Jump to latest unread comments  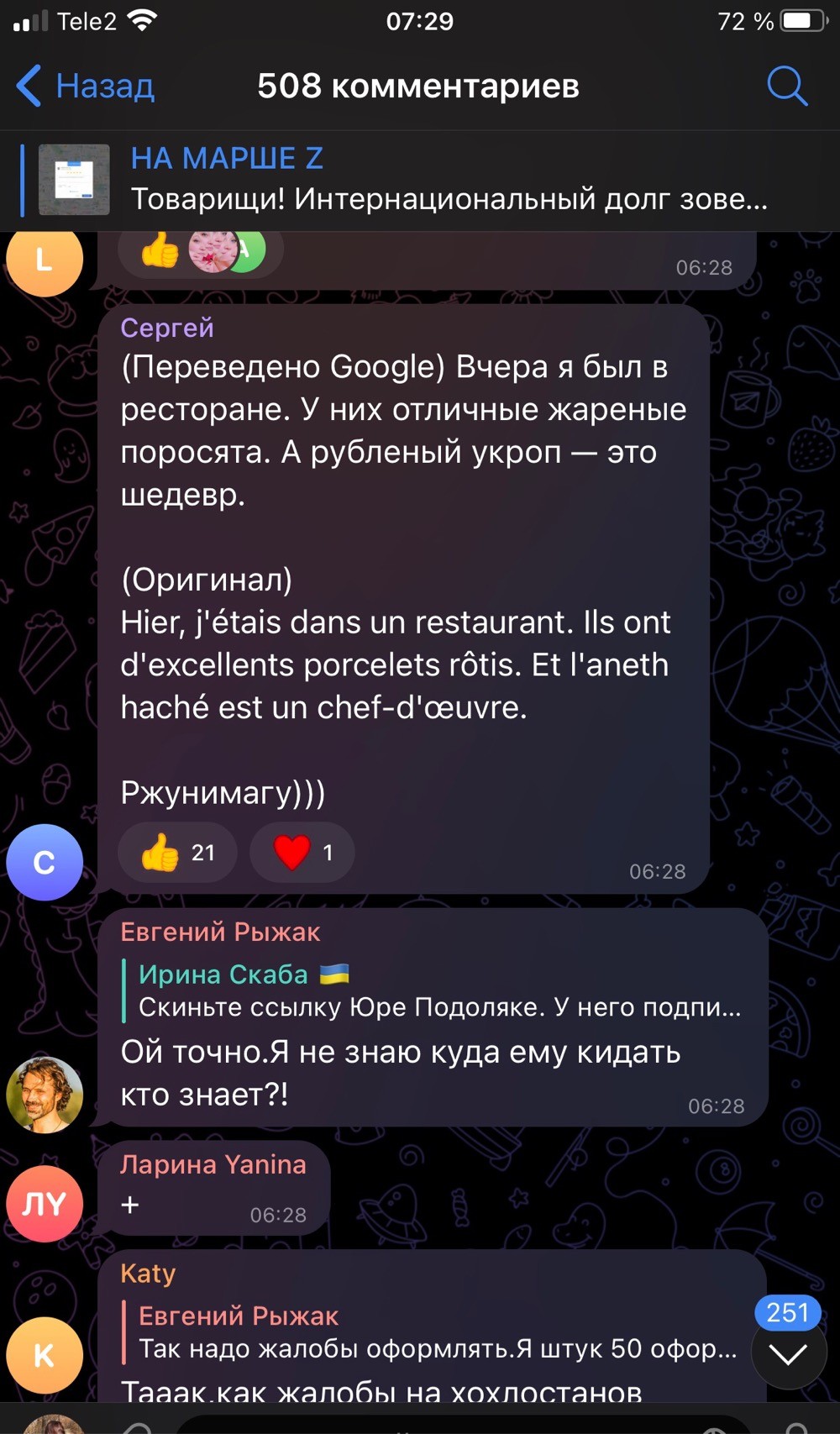(x=788, y=1353)
